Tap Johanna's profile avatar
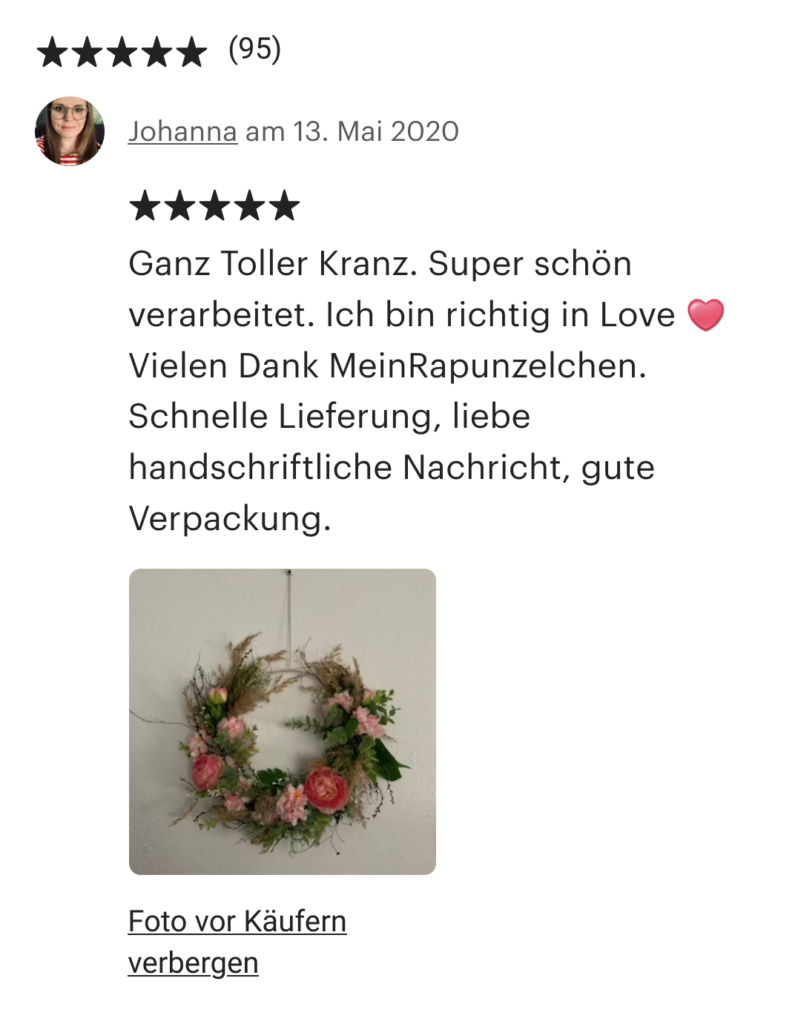Image resolution: width=801 pixels, height=1024 pixels. click(x=70, y=131)
